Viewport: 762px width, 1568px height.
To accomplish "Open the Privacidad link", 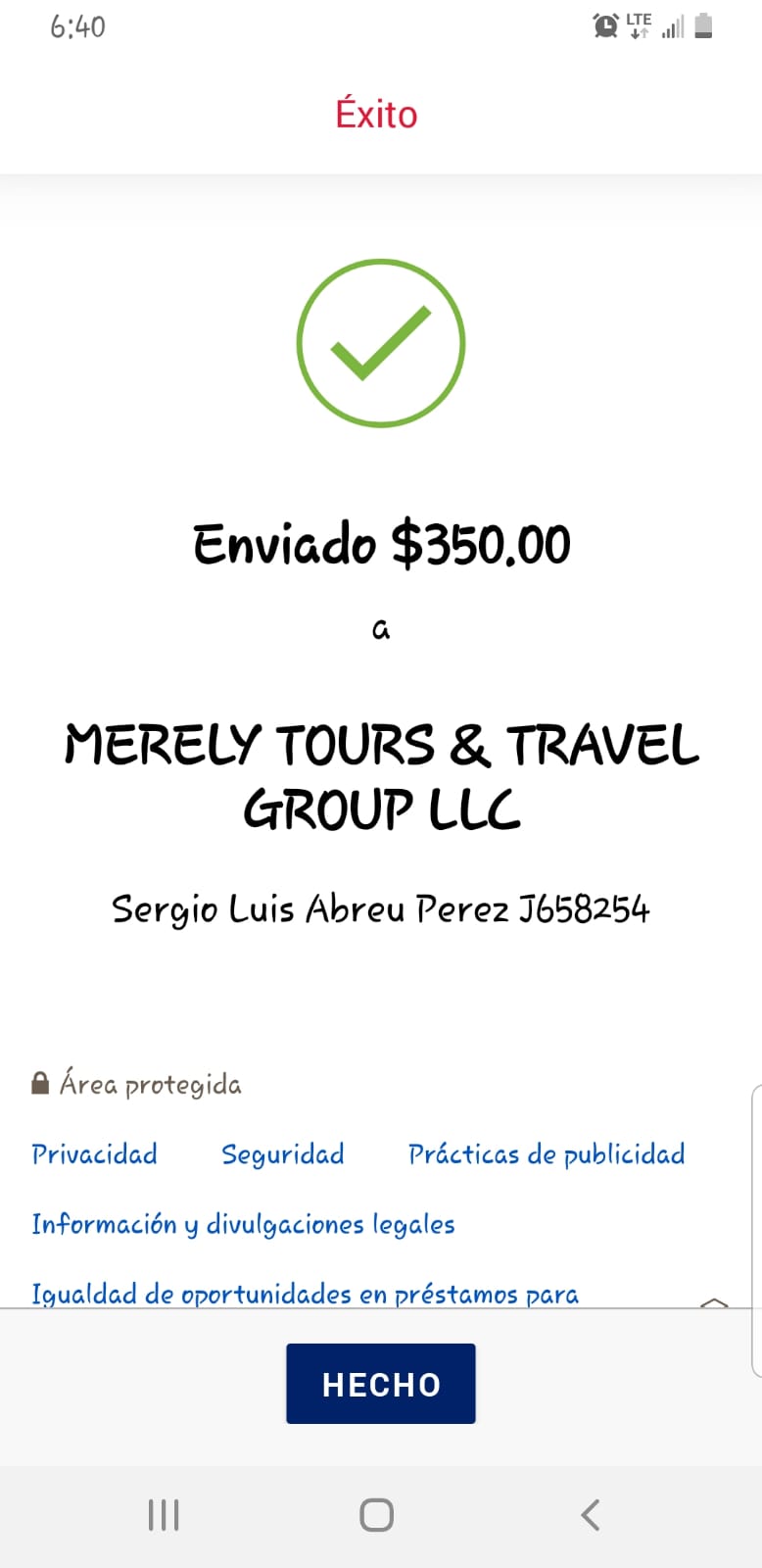I will pyautogui.click(x=94, y=1154).
